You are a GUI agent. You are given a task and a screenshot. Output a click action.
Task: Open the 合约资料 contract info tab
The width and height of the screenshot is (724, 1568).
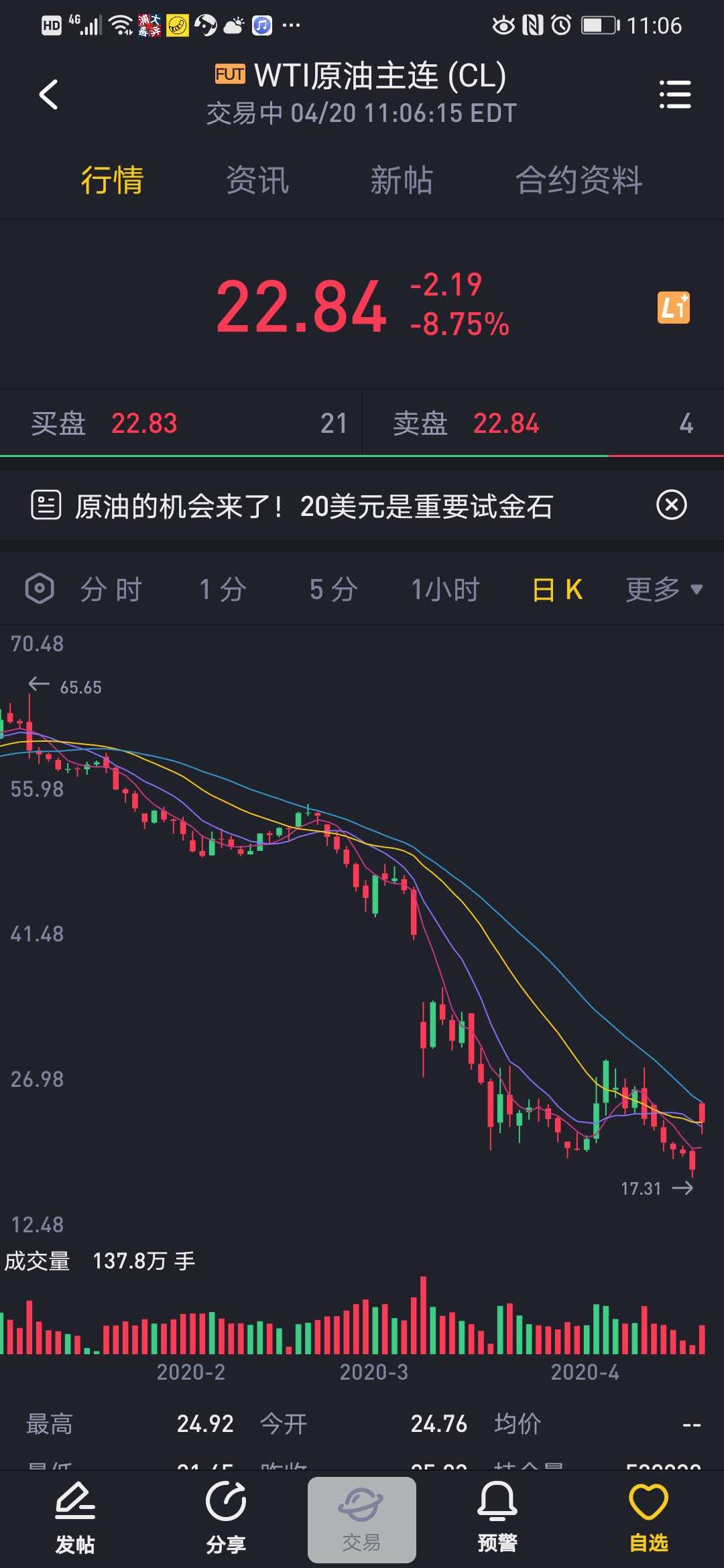point(579,180)
